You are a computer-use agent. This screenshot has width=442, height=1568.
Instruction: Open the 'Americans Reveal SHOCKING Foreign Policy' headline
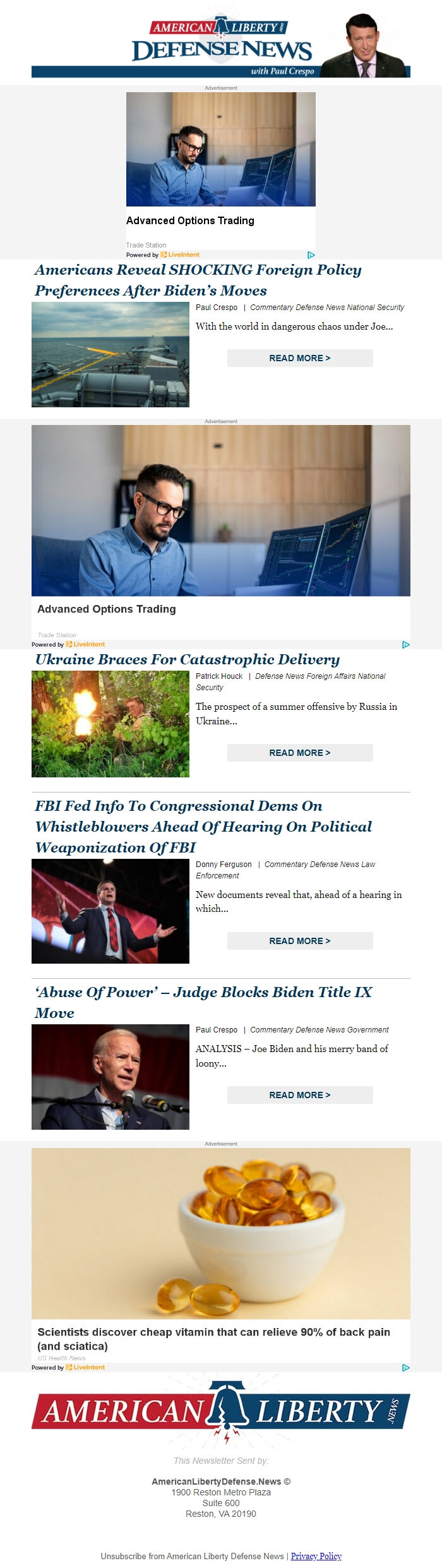coord(198,280)
